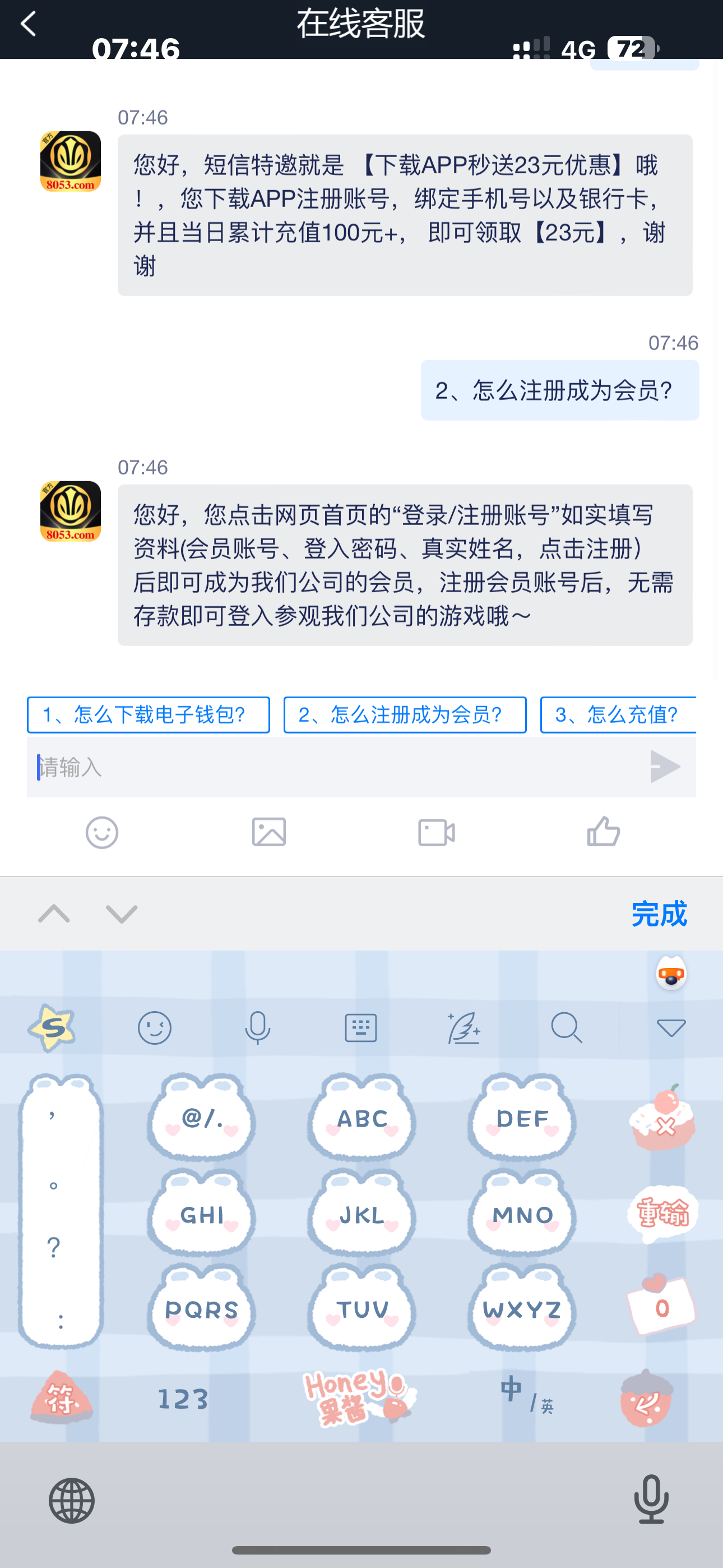The width and height of the screenshot is (723, 1568).
Task: Select the 怎么下载电子钱包 quick question
Action: click(148, 714)
